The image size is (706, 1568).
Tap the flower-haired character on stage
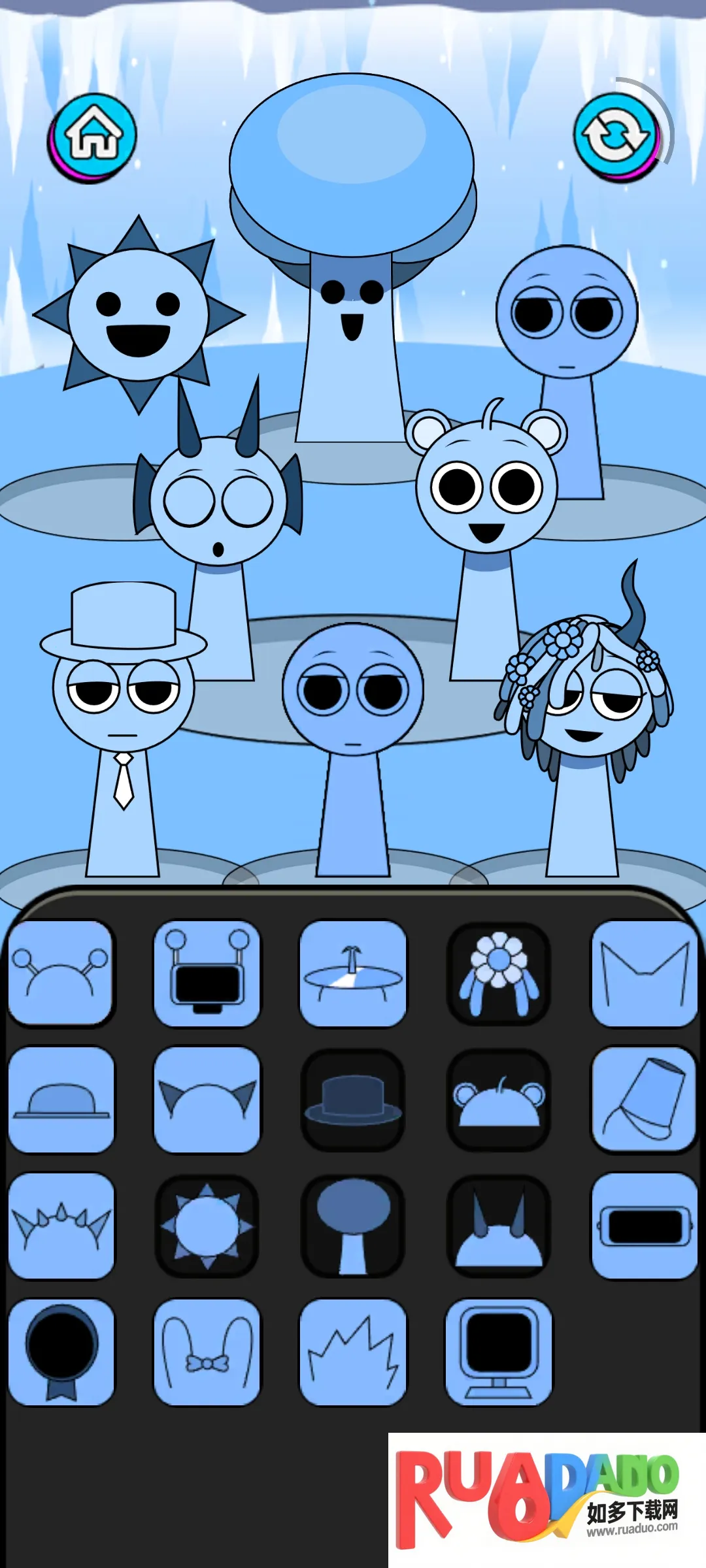pyautogui.click(x=585, y=706)
